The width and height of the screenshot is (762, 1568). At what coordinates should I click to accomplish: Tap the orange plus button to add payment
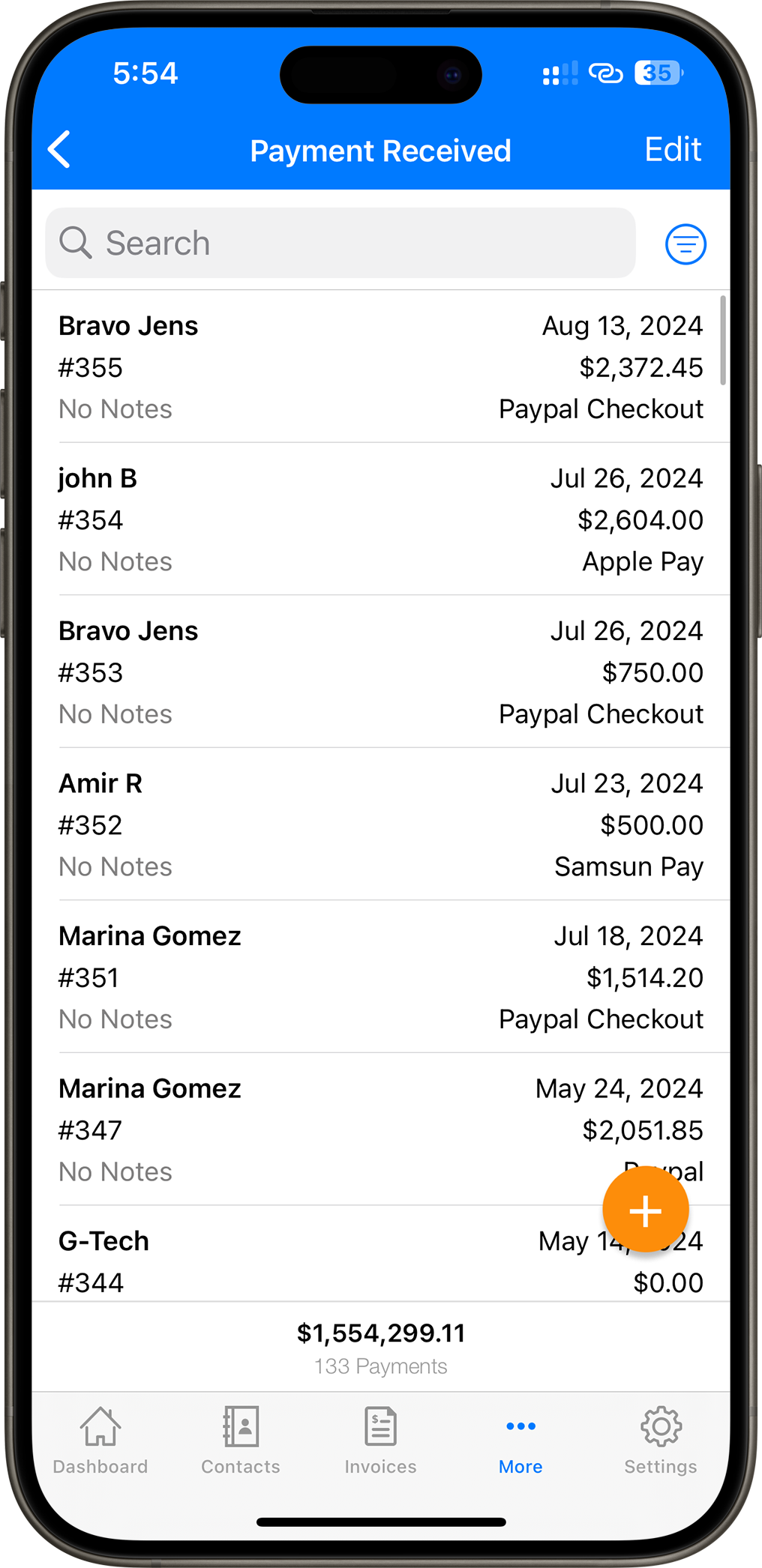[645, 1209]
